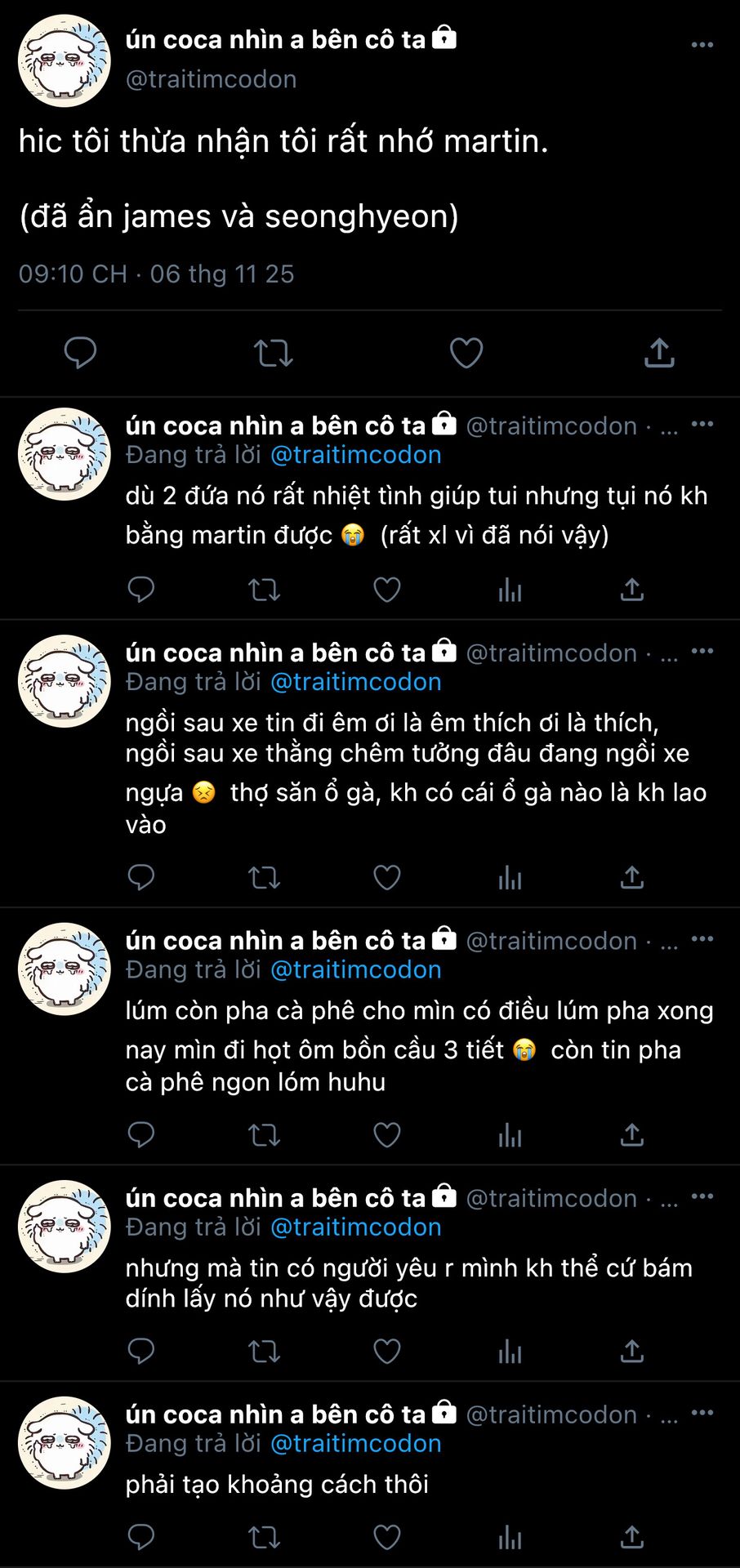Share the 'lúm còn pha cà phê' tweet
Image resolution: width=740 pixels, height=1568 pixels.
632,1135
